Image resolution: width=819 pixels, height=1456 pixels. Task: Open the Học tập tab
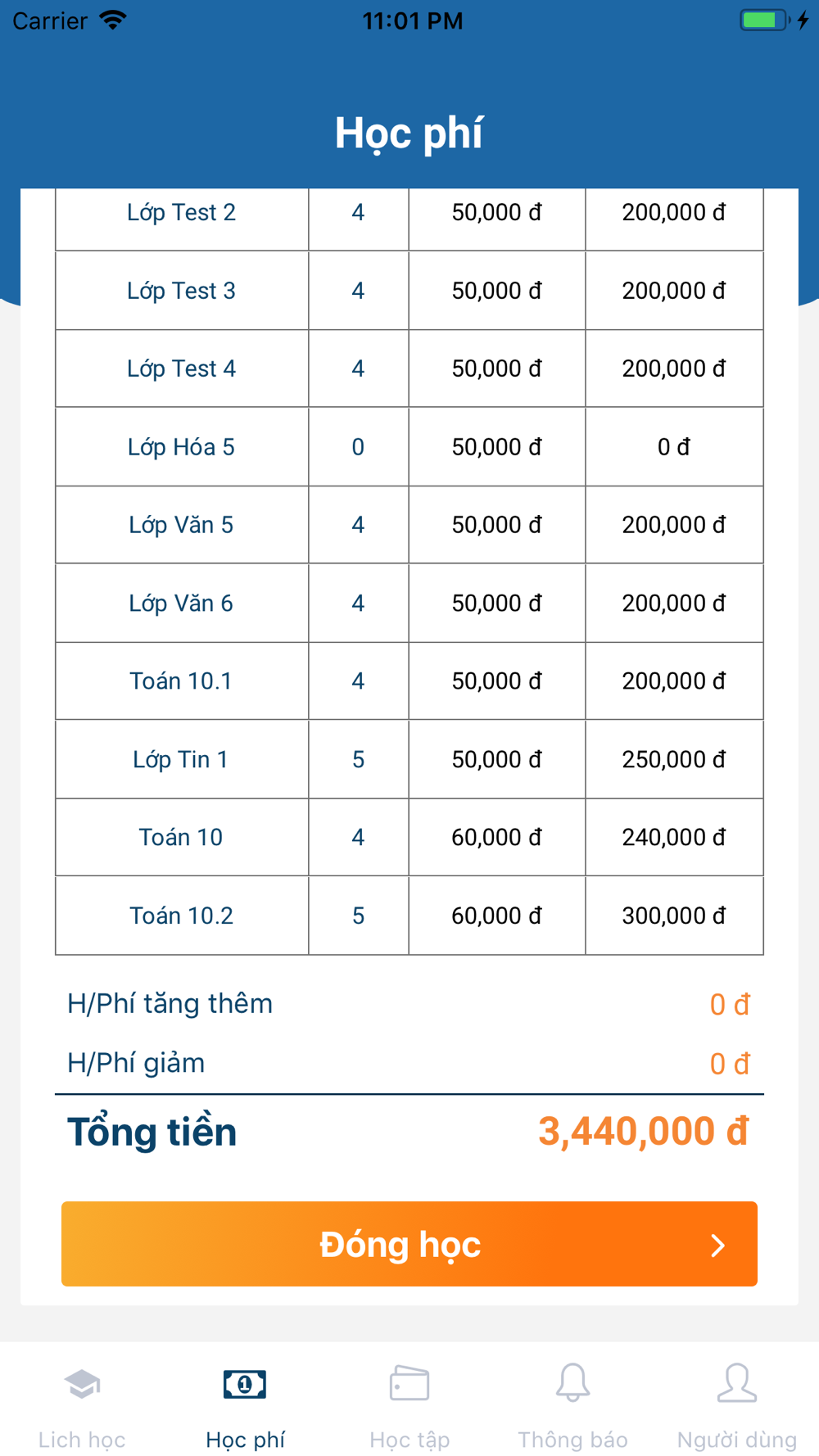(409, 1405)
